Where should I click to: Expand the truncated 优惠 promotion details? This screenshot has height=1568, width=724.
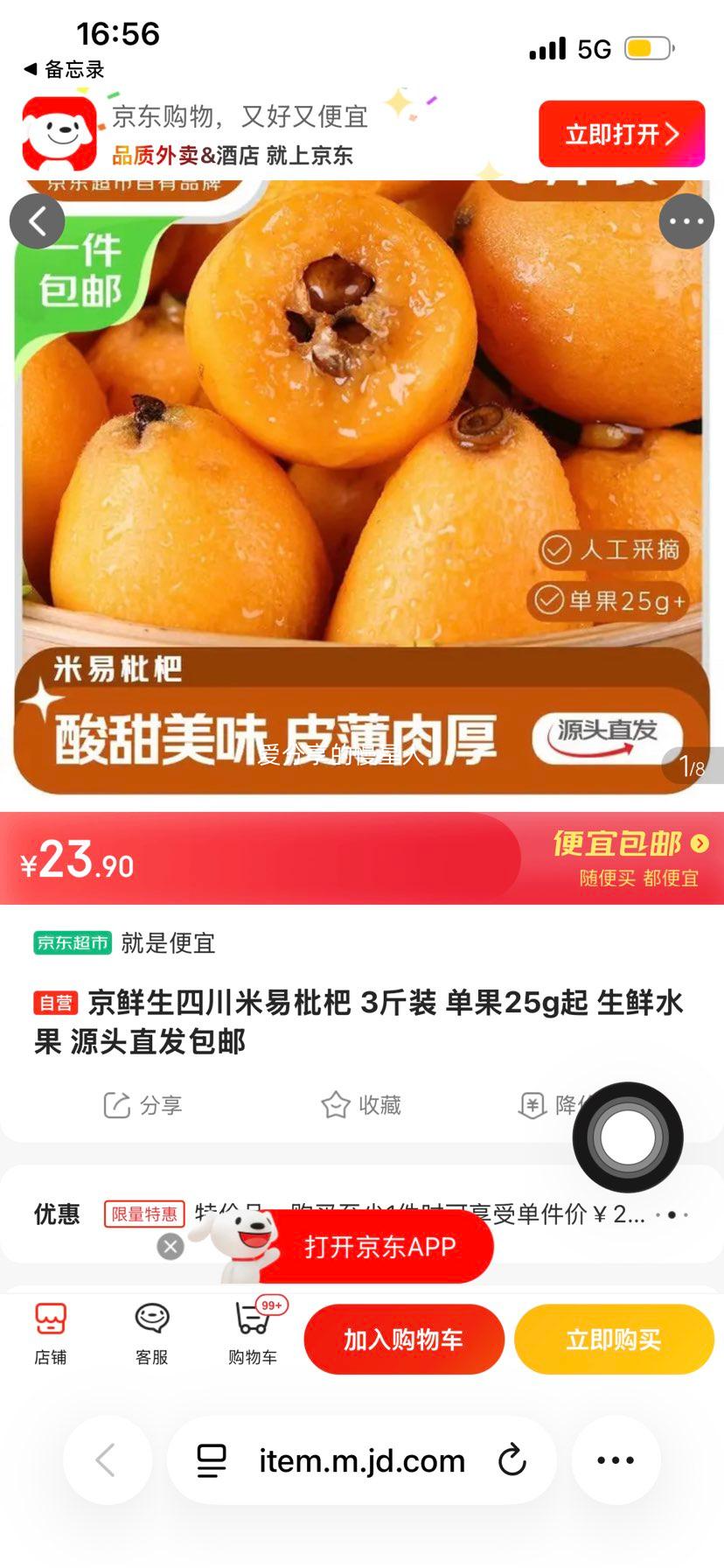click(673, 1214)
